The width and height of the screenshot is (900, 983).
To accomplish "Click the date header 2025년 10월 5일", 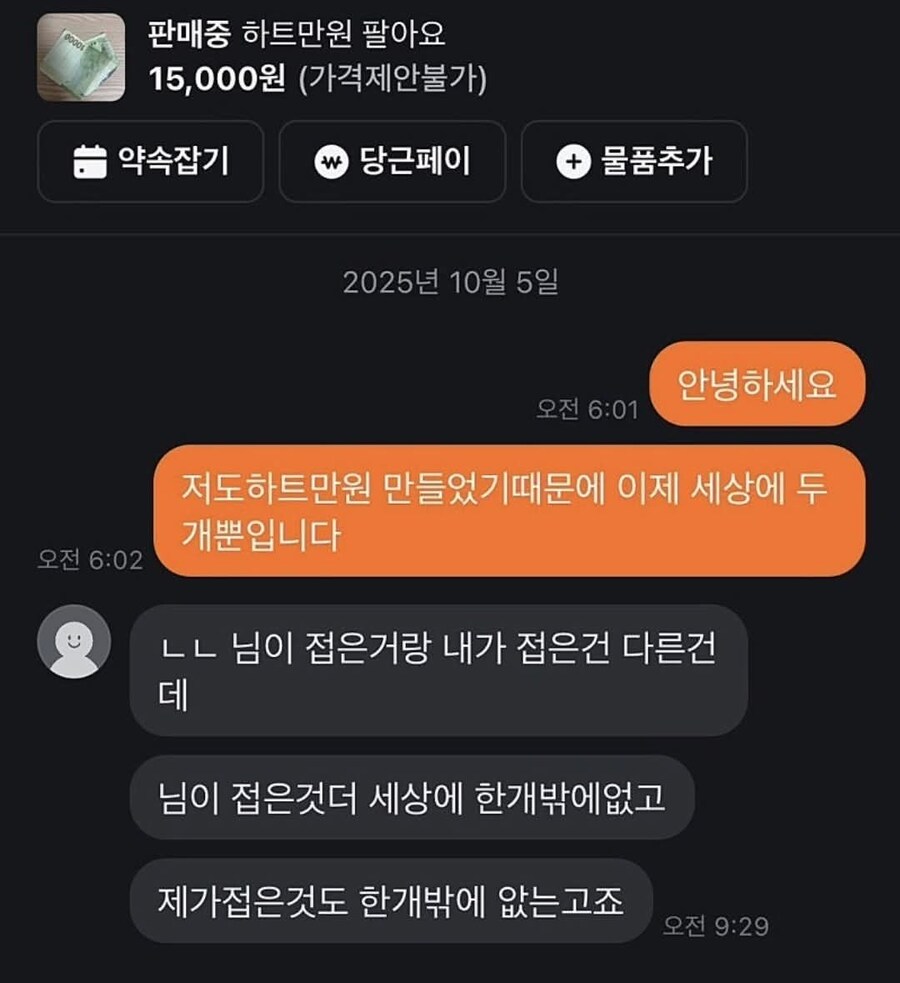I will coord(450,283).
